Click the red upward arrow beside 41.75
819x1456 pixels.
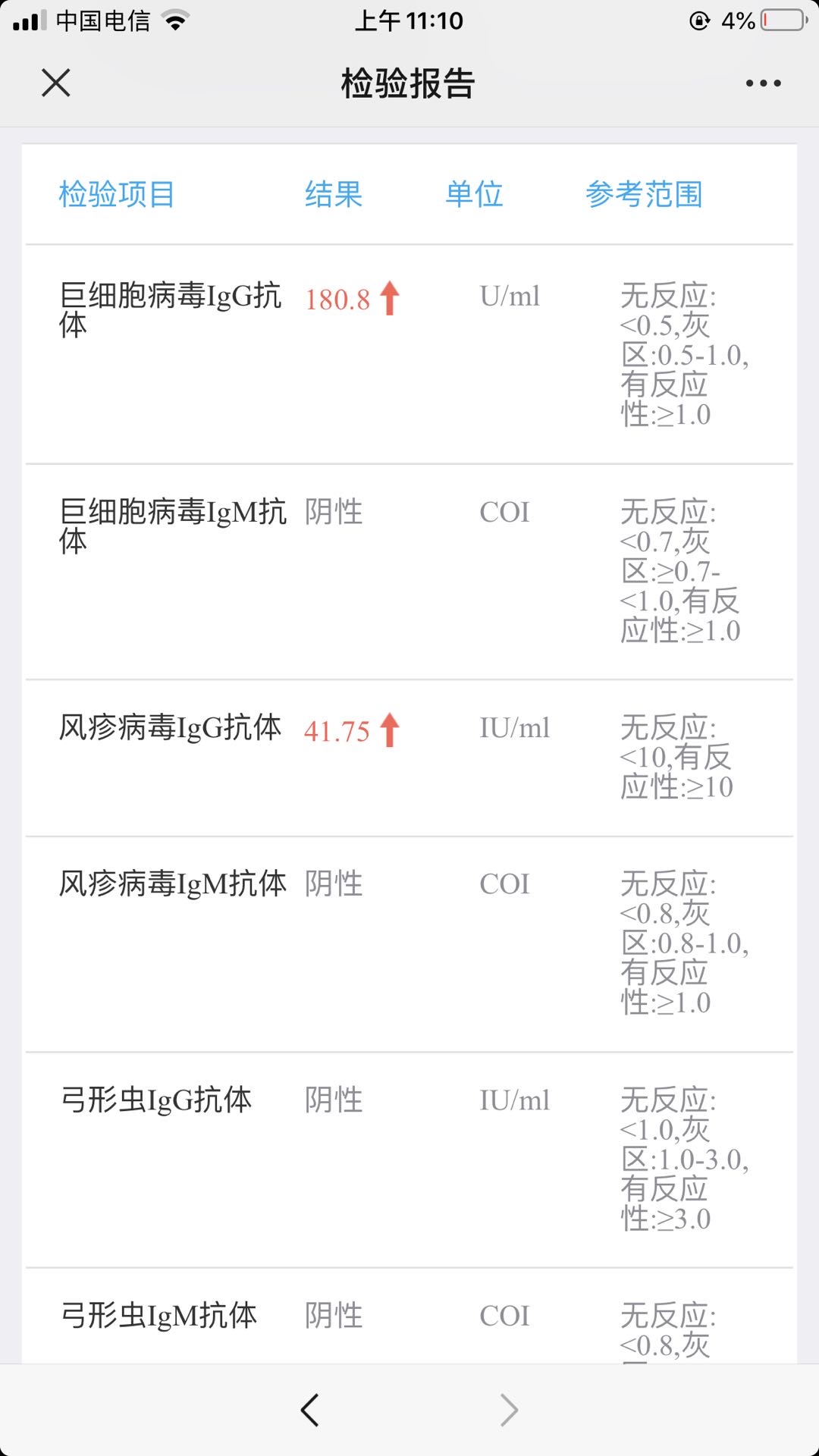tap(388, 730)
